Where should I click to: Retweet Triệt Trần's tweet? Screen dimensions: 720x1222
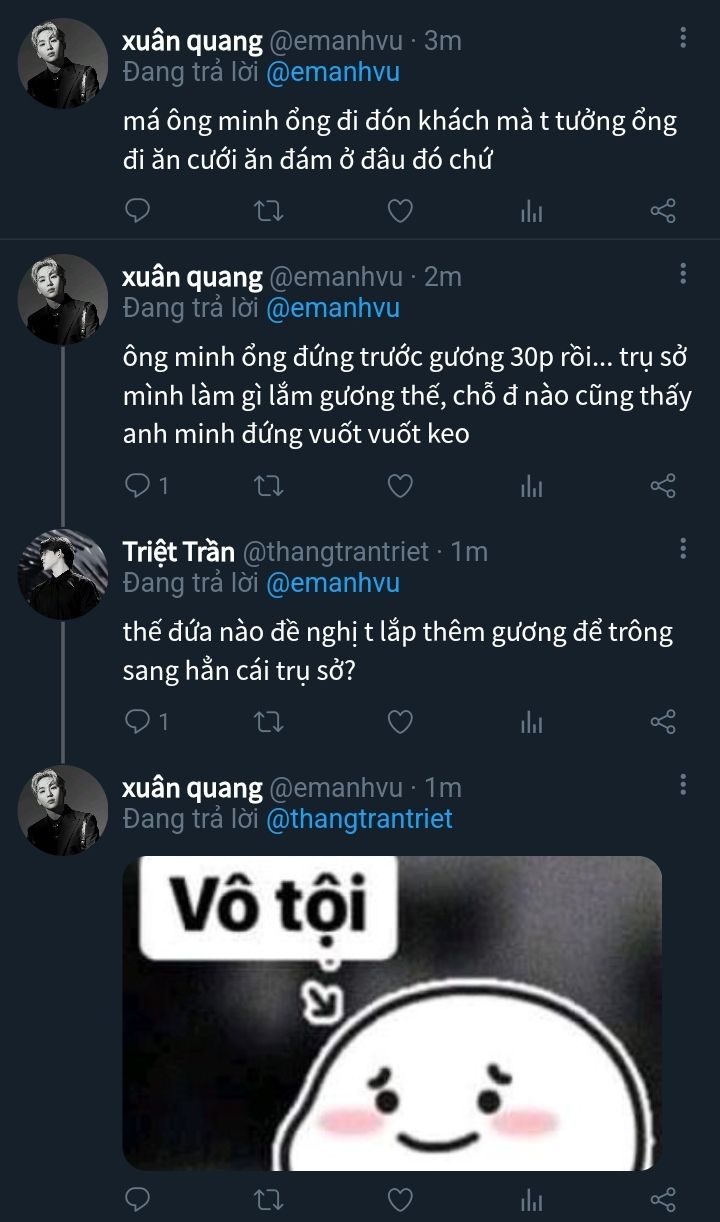point(269,722)
